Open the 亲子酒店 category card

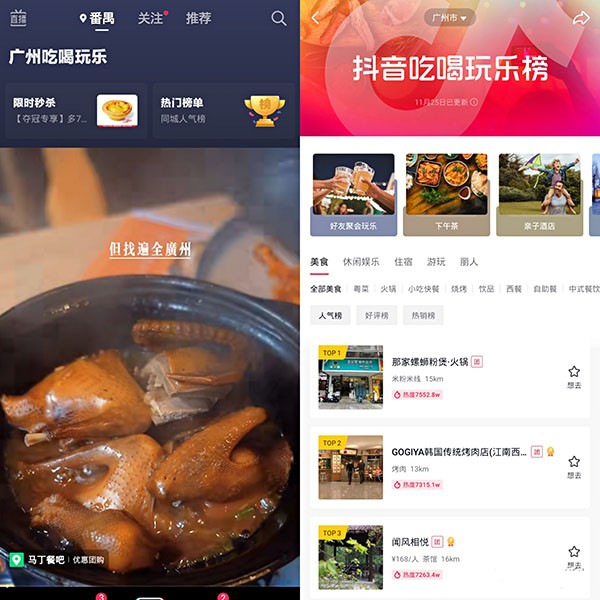[539, 195]
